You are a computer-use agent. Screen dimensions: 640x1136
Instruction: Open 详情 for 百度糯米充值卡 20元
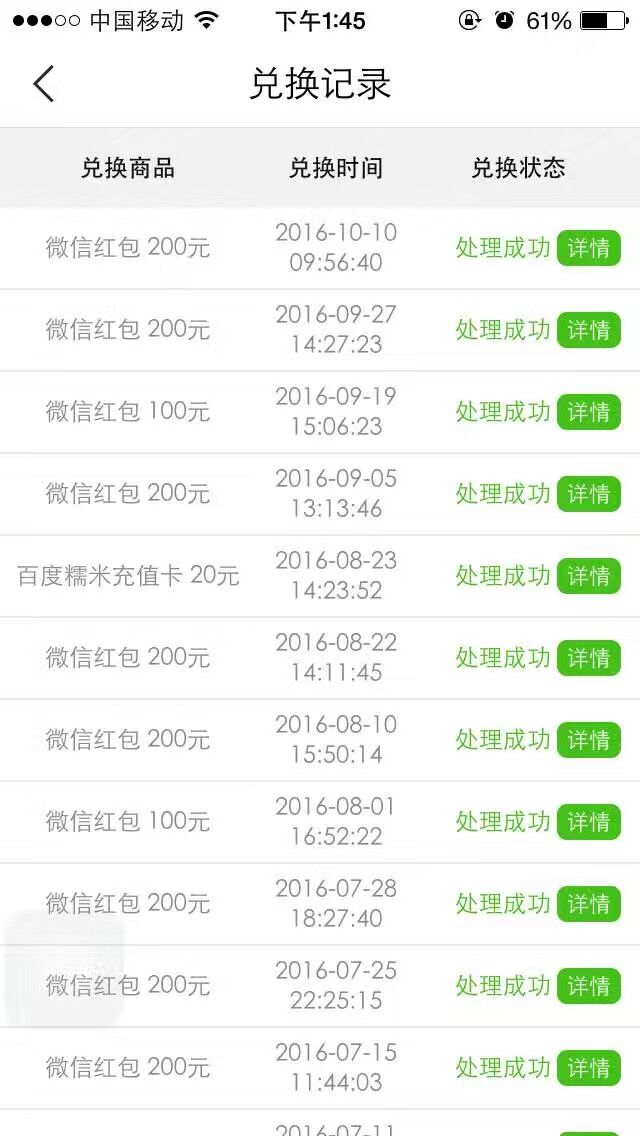tap(589, 576)
